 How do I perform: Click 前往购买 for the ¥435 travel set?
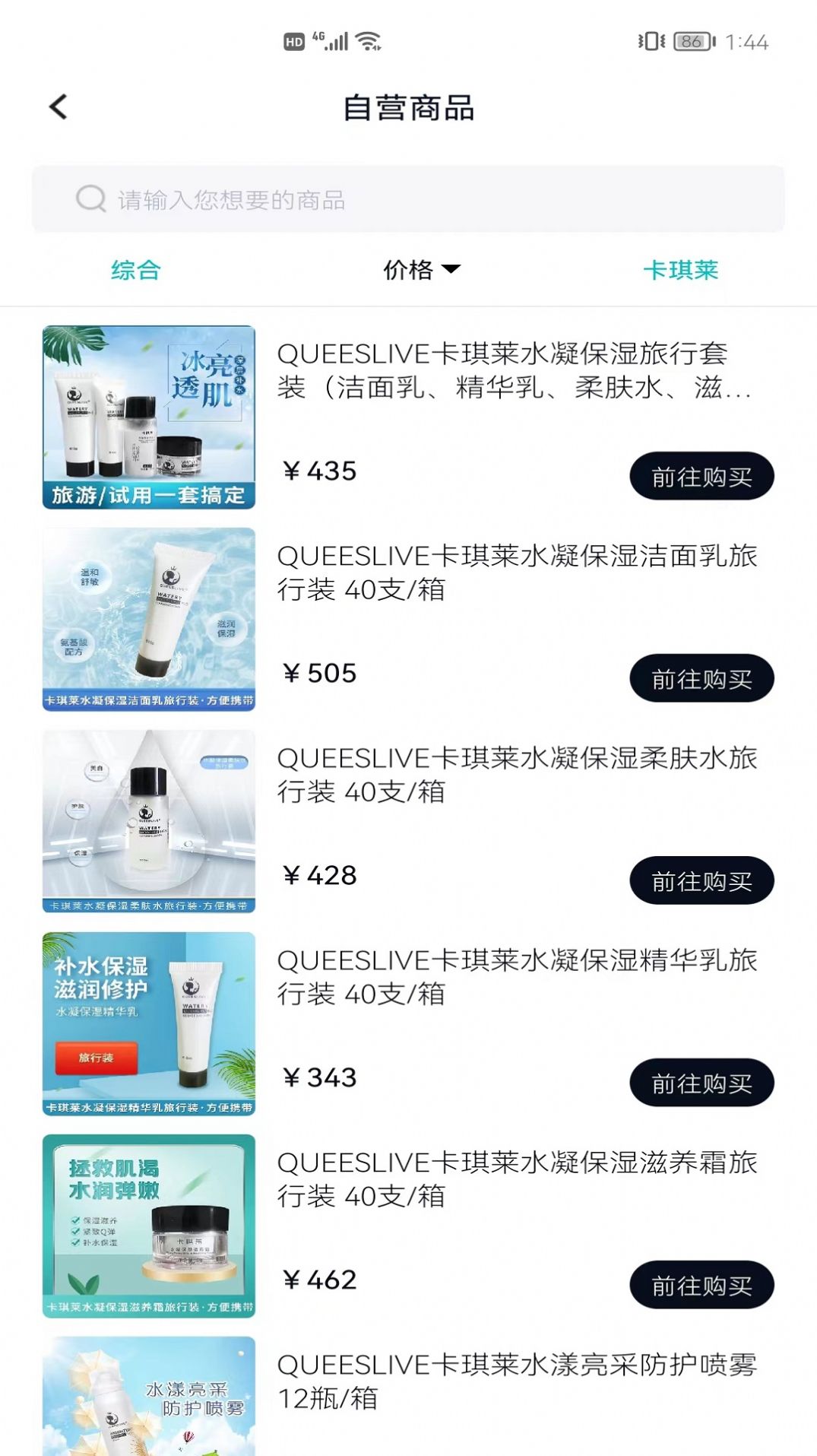click(x=701, y=475)
